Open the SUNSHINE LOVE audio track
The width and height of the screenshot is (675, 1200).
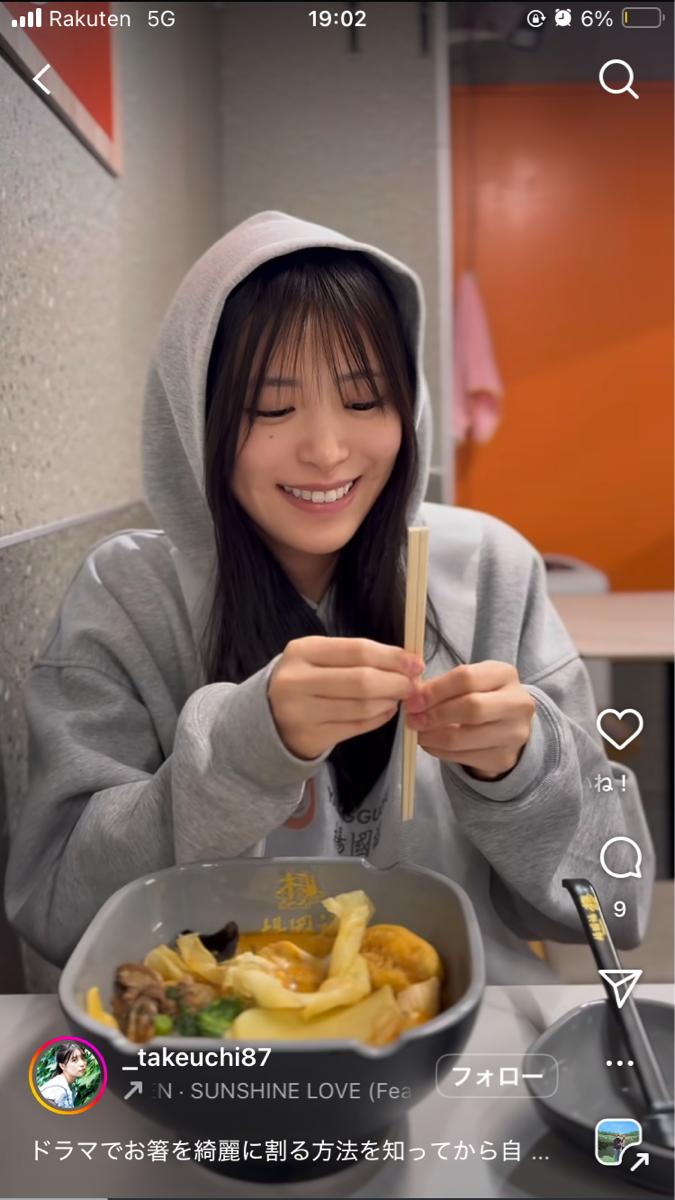pos(280,1091)
